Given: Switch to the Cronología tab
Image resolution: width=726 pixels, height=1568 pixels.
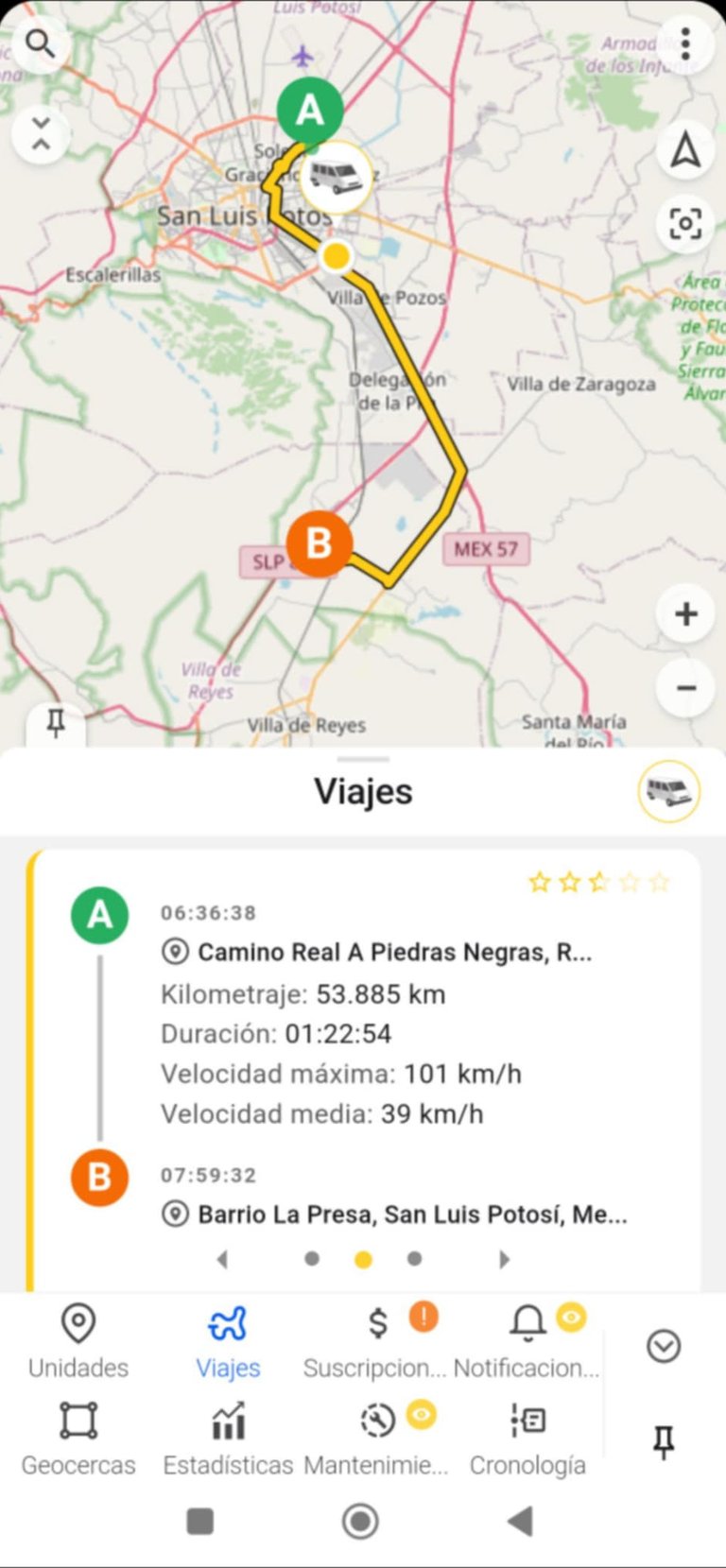Looking at the screenshot, I should tap(527, 1438).
